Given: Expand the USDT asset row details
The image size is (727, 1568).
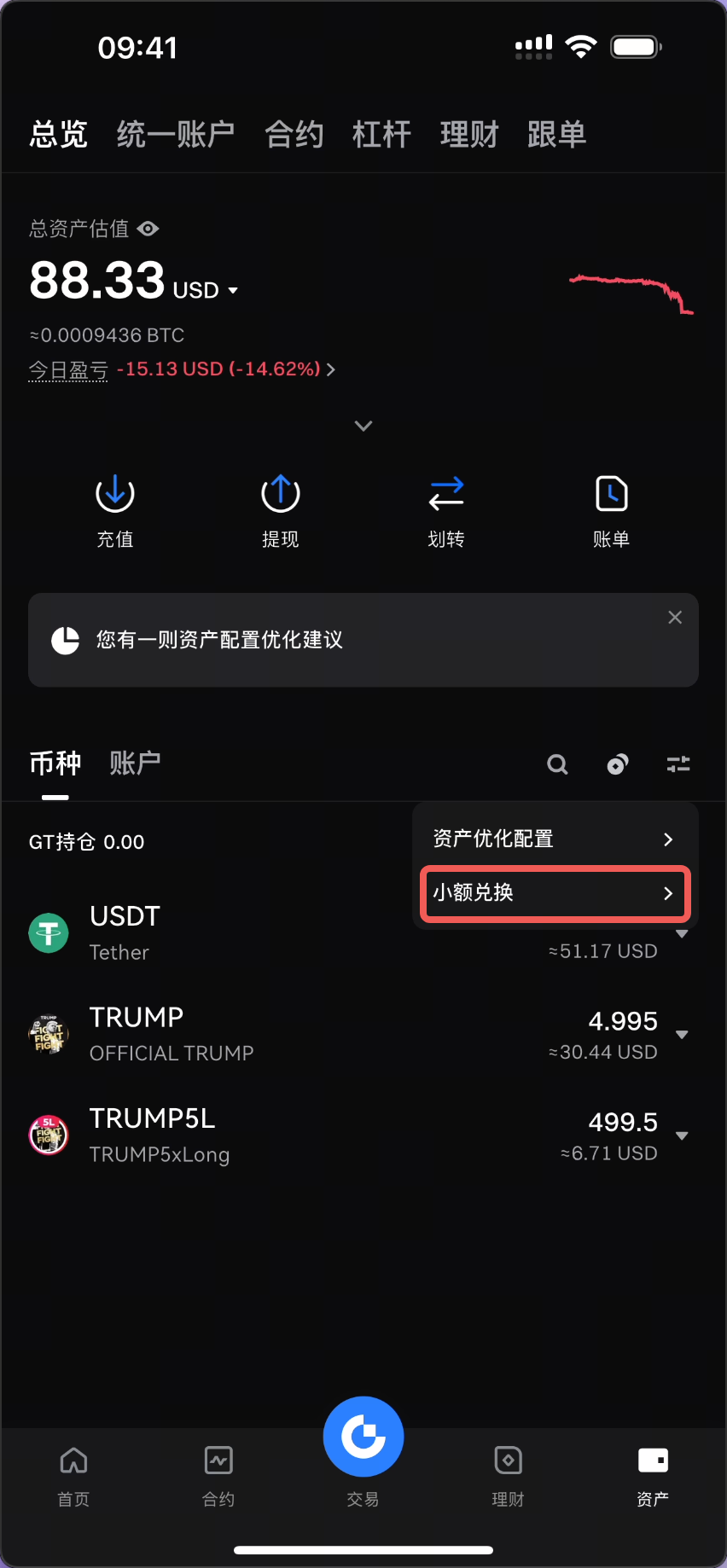Looking at the screenshot, I should pyautogui.click(x=682, y=933).
